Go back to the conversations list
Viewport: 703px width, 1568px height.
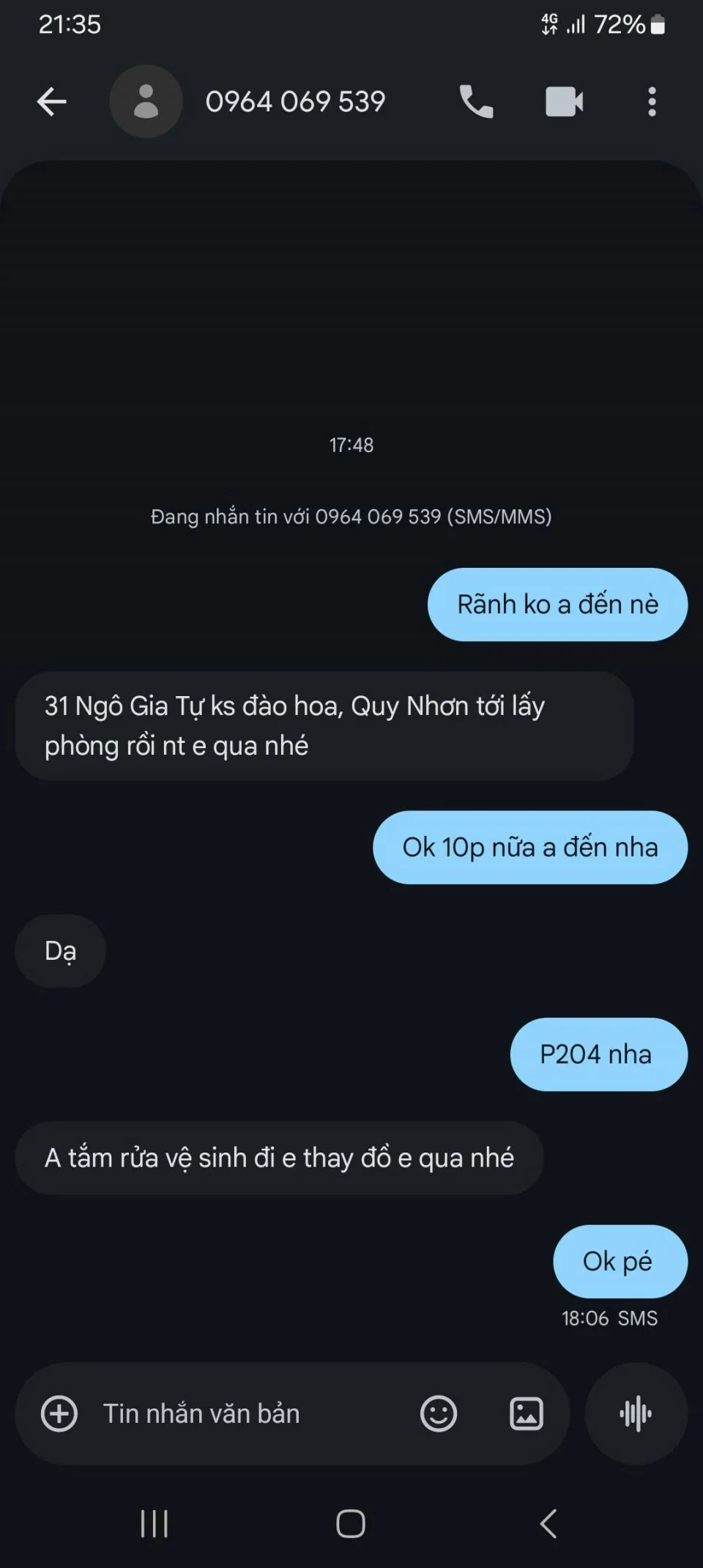(51, 101)
